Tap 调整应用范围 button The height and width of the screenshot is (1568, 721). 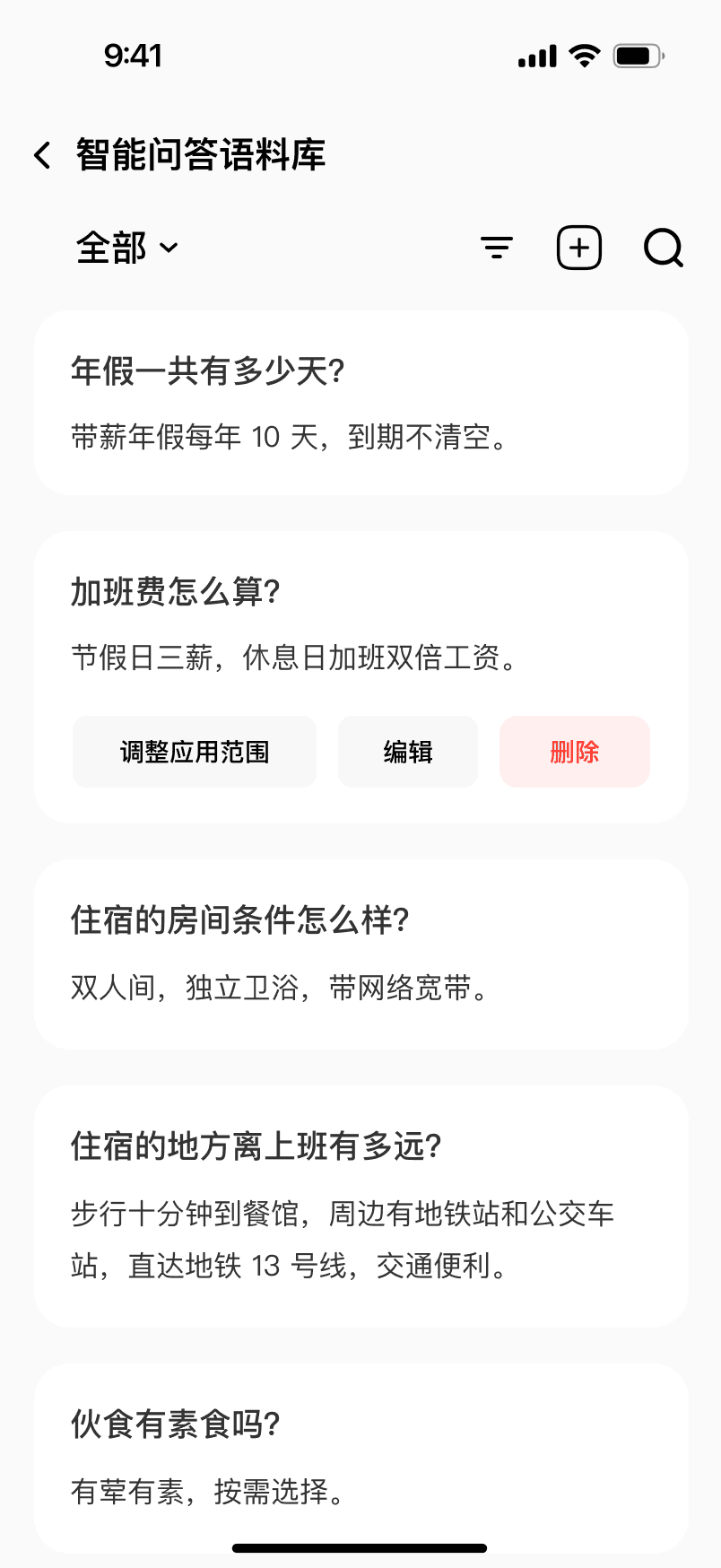click(x=195, y=752)
